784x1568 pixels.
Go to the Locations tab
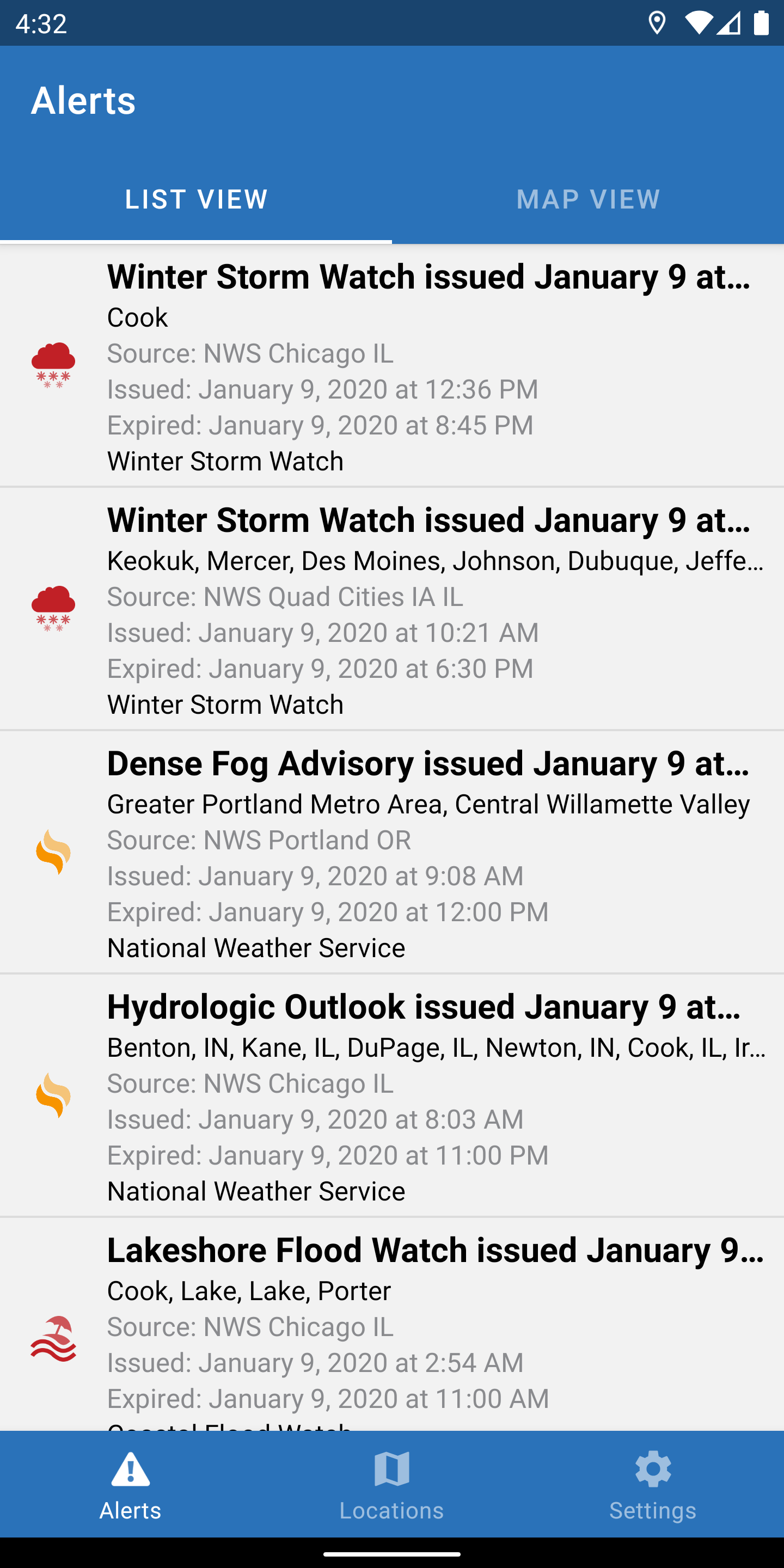[392, 1485]
